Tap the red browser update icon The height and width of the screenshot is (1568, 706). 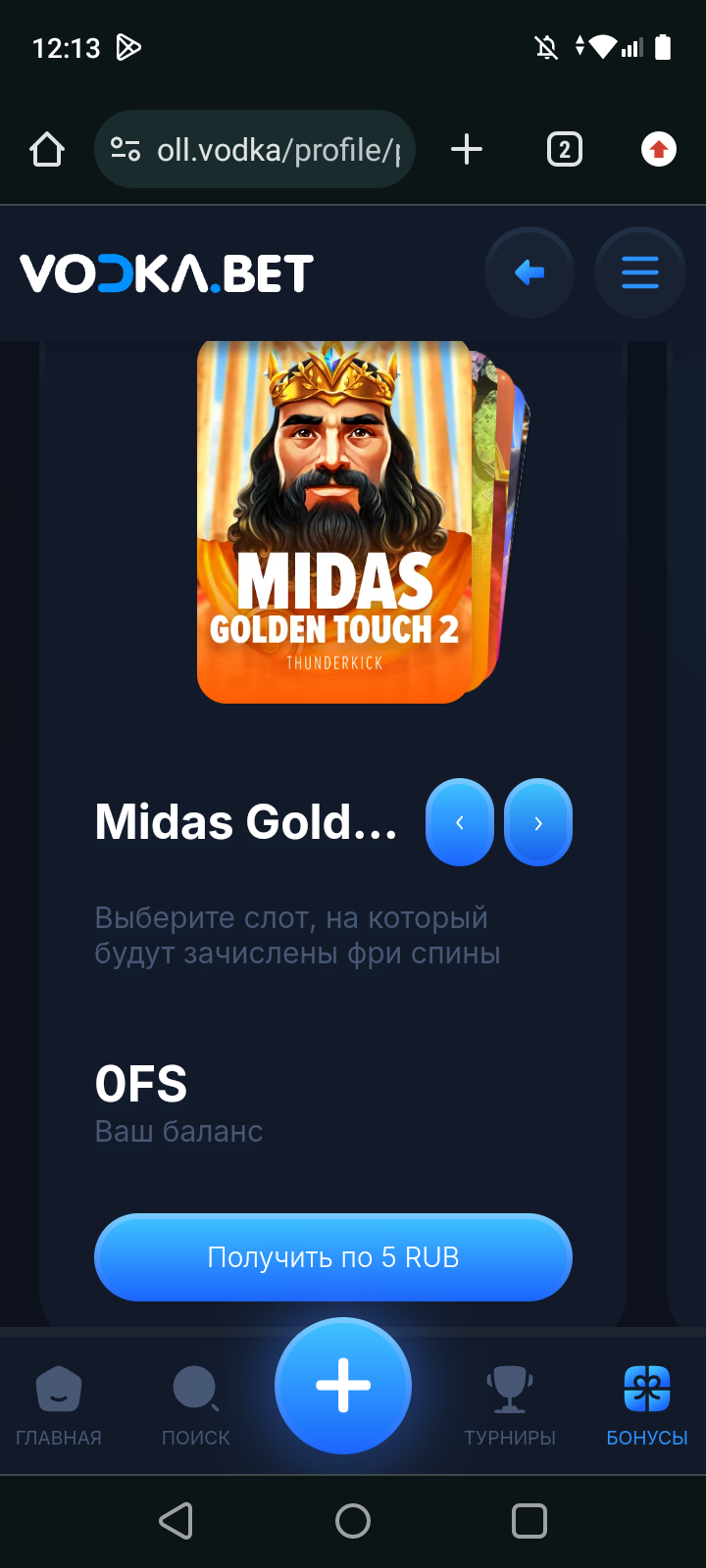(658, 150)
